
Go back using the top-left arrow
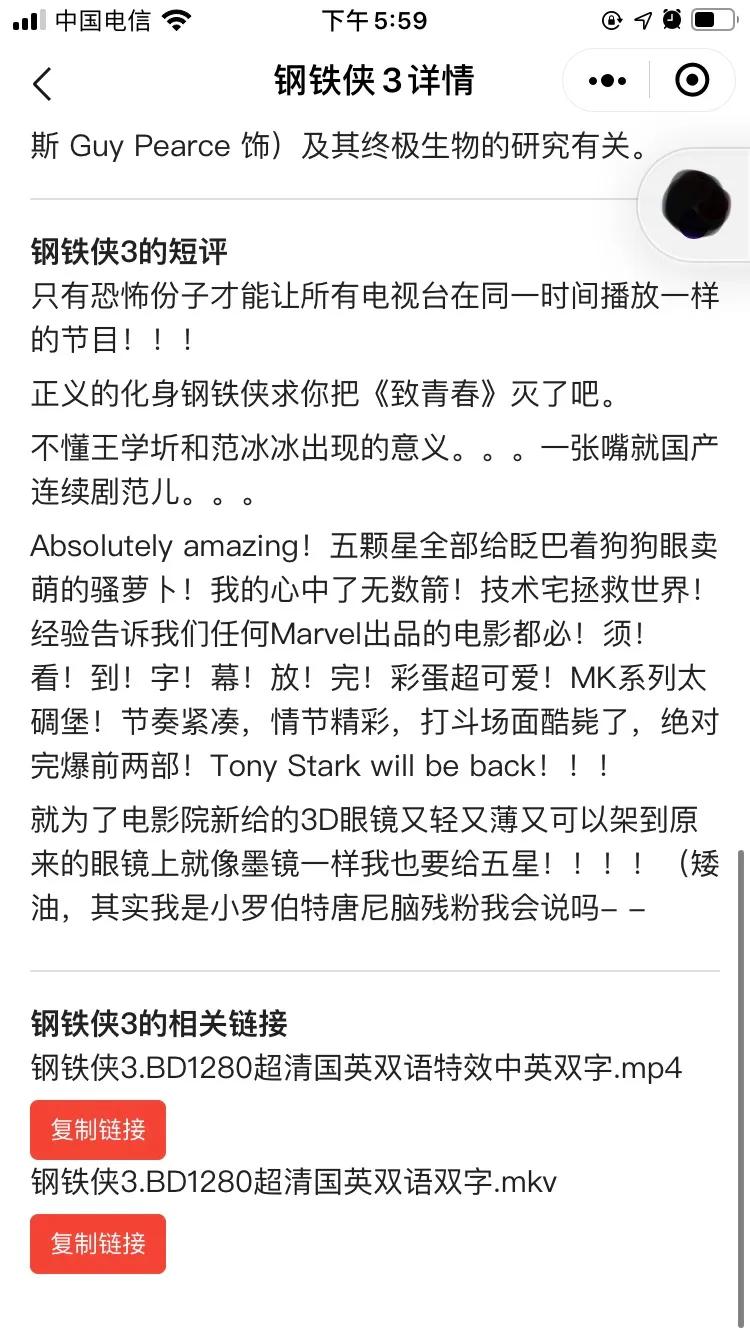41,83
